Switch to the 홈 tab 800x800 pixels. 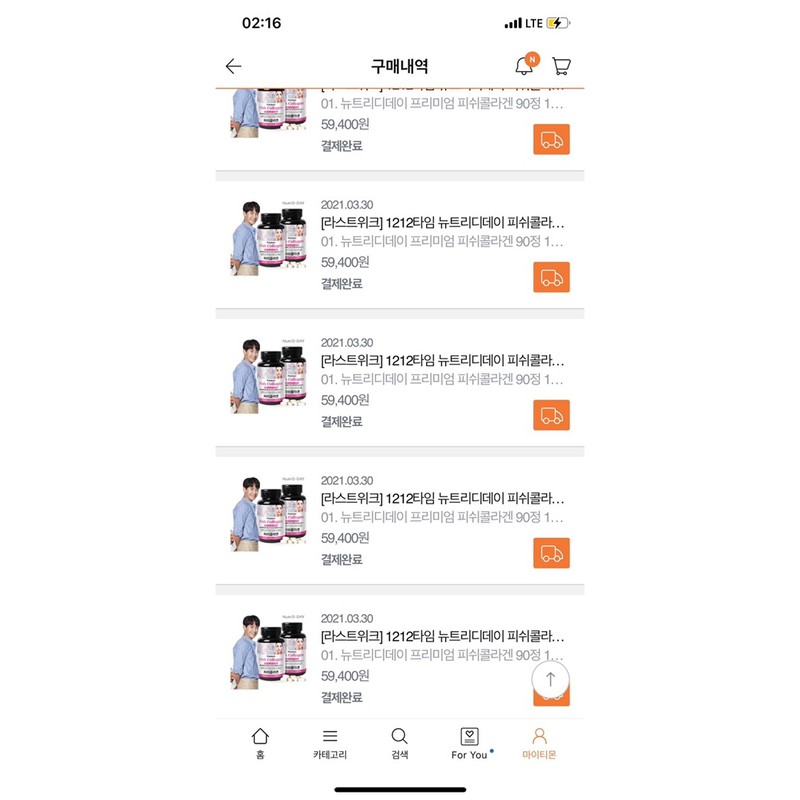click(260, 743)
